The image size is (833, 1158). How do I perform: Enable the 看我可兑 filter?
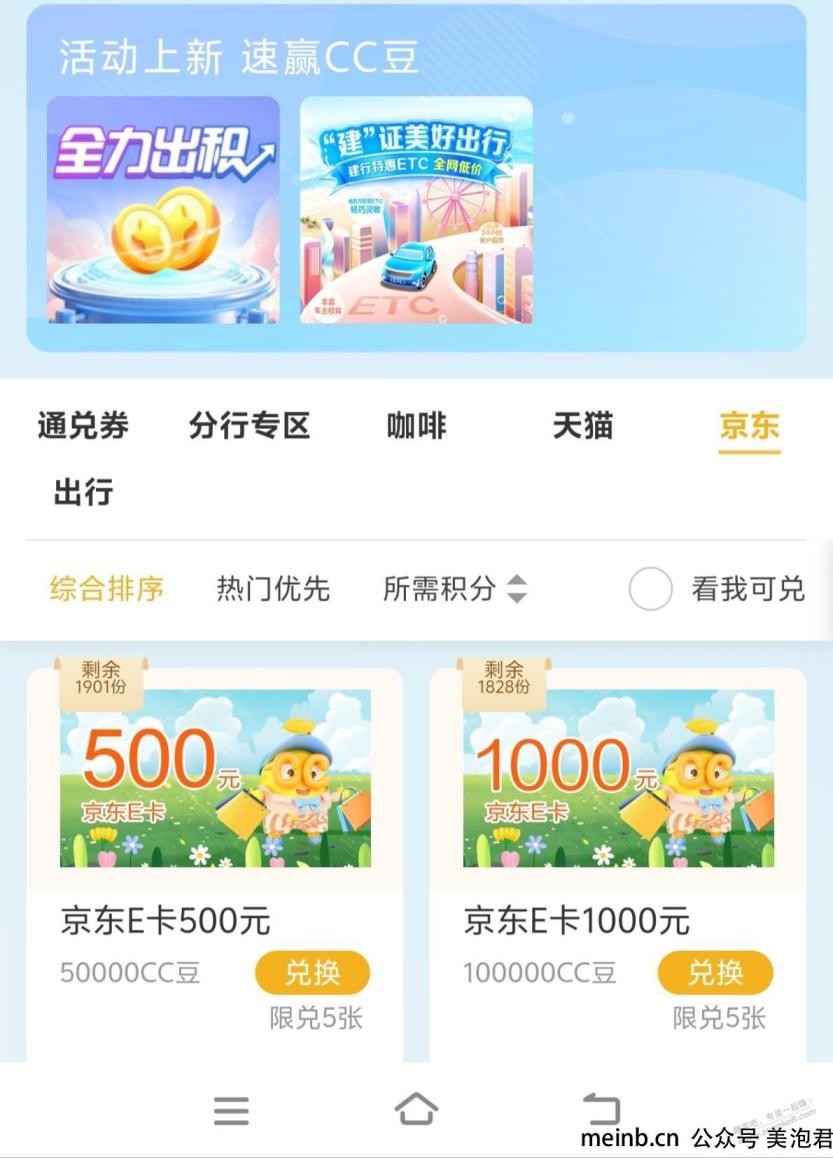(651, 589)
